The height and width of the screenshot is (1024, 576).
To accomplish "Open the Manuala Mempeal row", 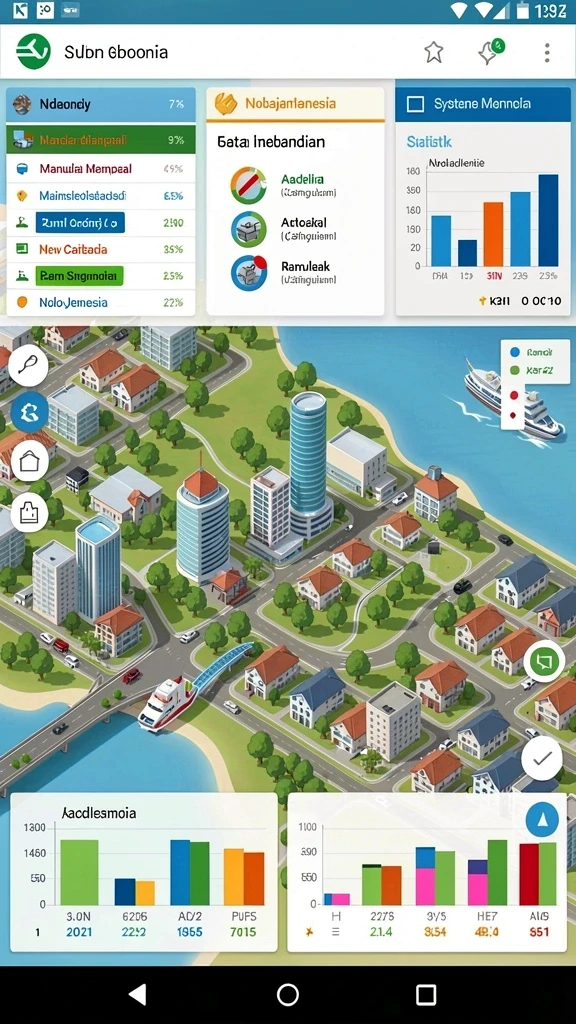I will [x=101, y=168].
